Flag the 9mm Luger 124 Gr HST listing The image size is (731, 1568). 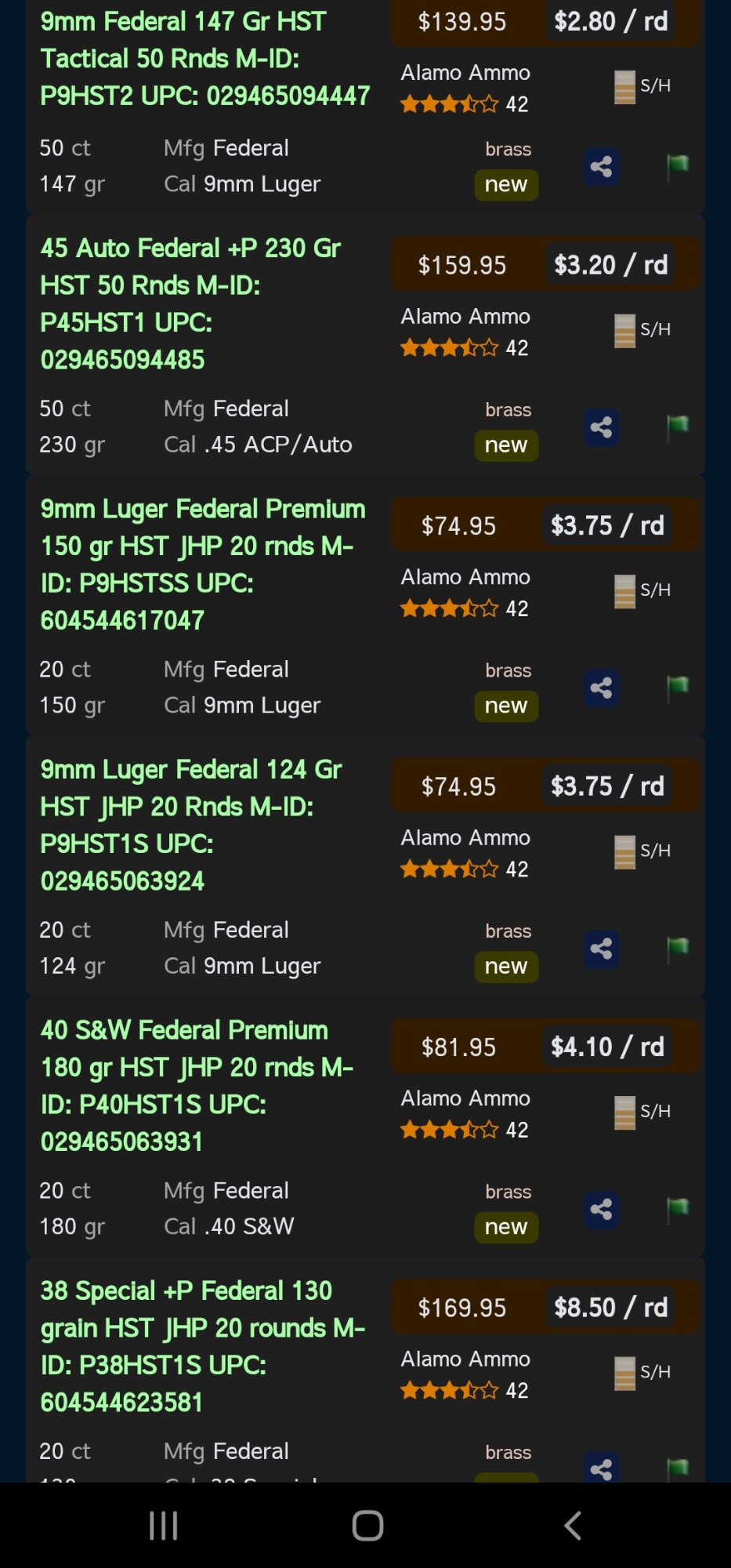pos(676,949)
